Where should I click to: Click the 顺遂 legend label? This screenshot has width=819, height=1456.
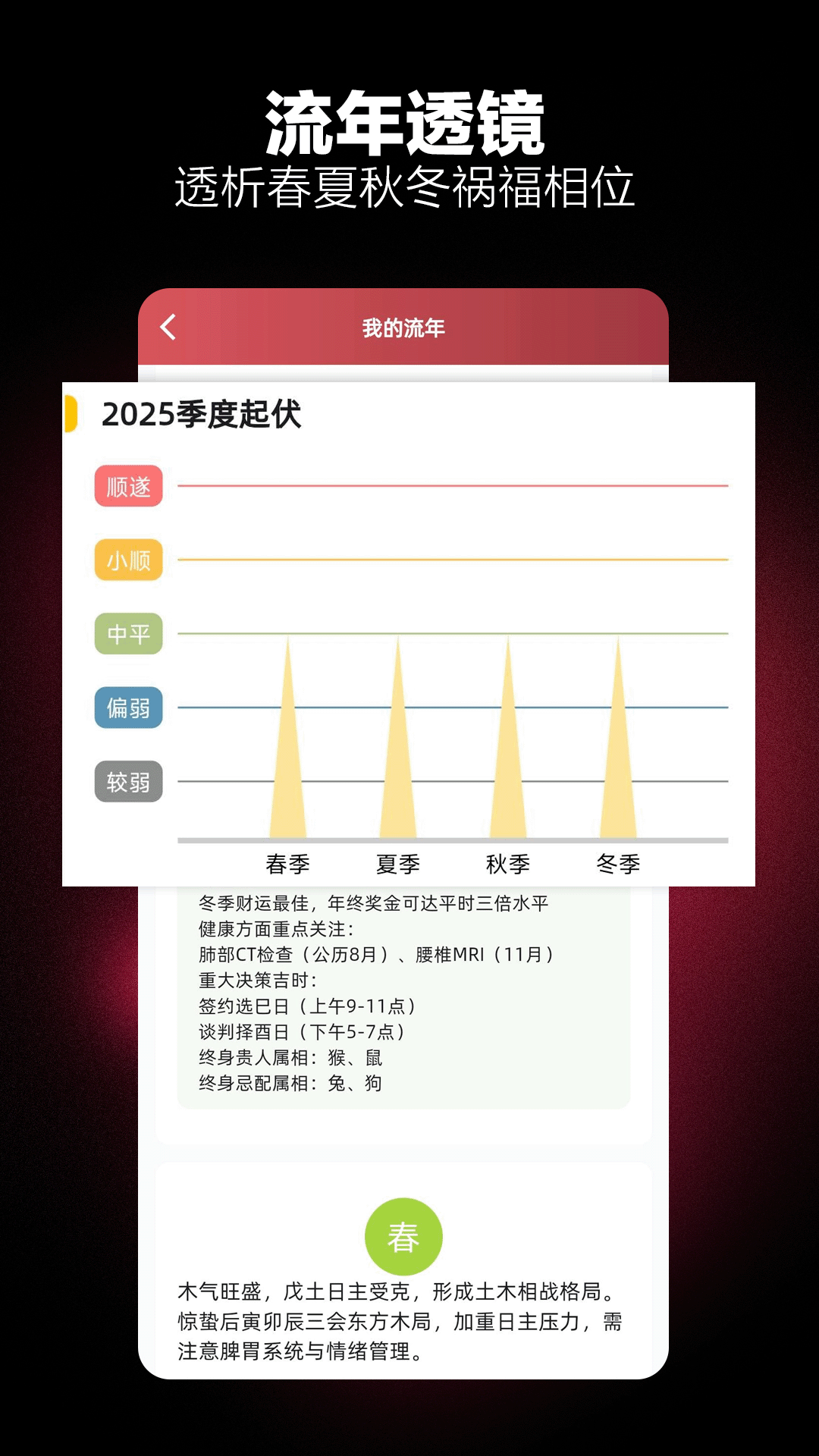pos(128,488)
